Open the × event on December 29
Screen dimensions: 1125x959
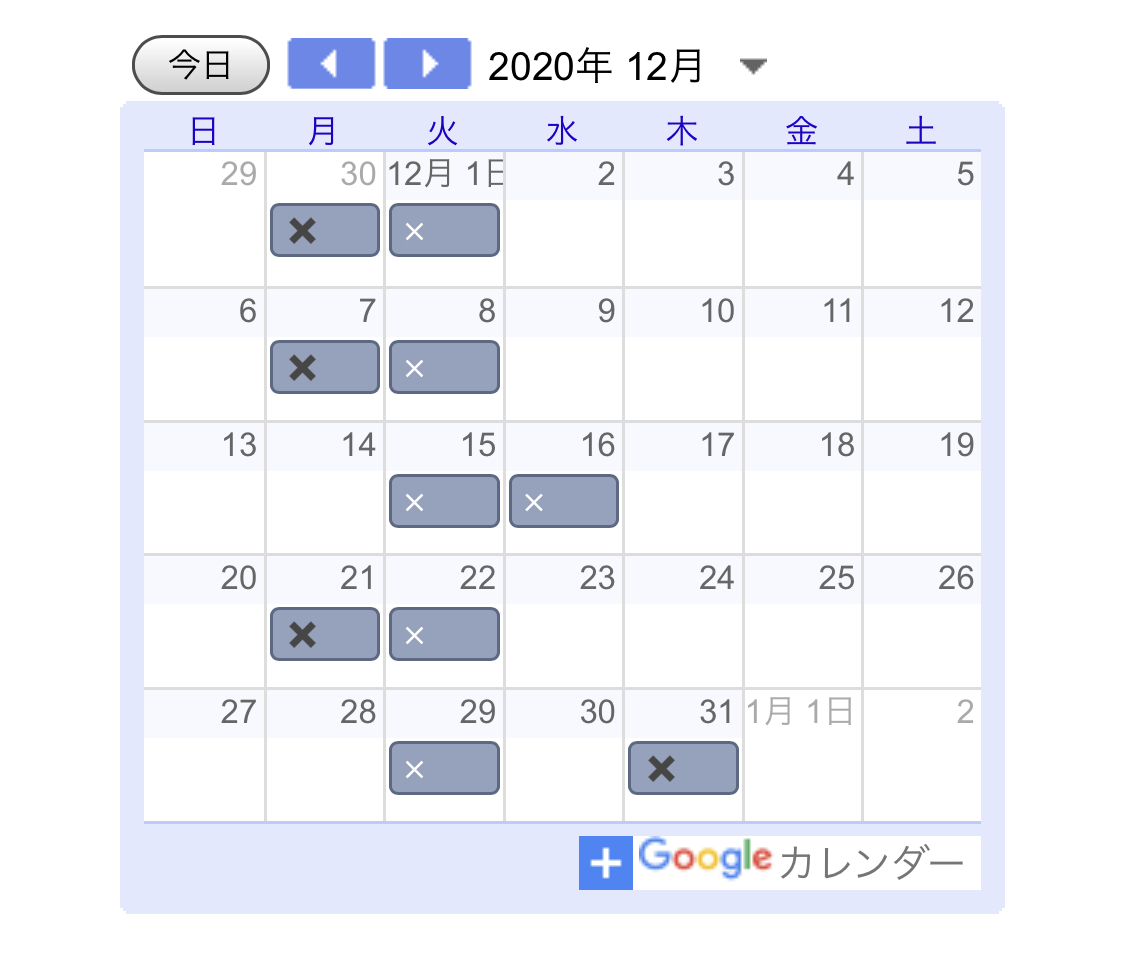[444, 768]
